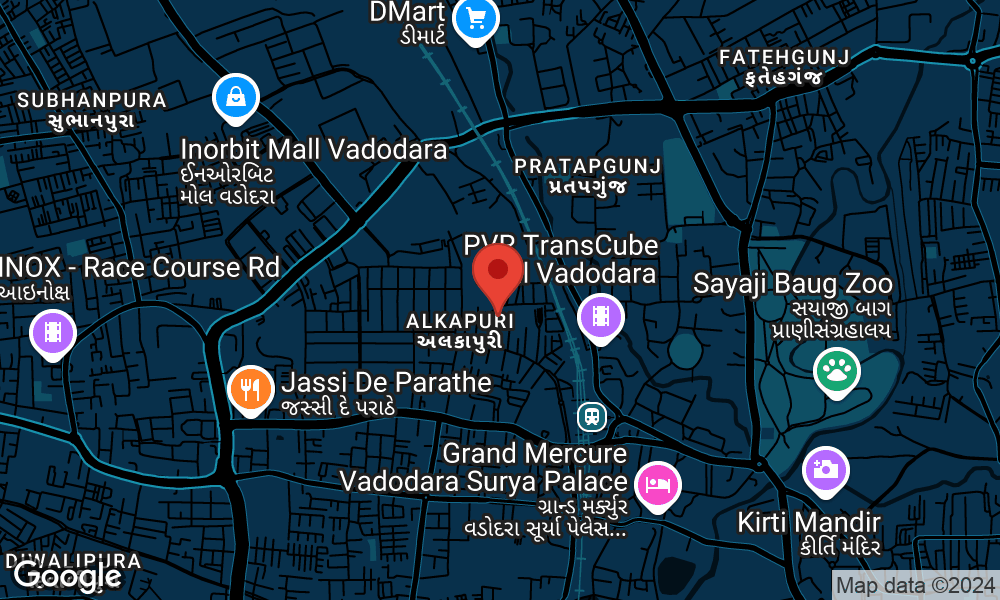Select the Inorbit Mall Vadodara marker
This screenshot has height=600, width=1000.
pyautogui.click(x=236, y=97)
